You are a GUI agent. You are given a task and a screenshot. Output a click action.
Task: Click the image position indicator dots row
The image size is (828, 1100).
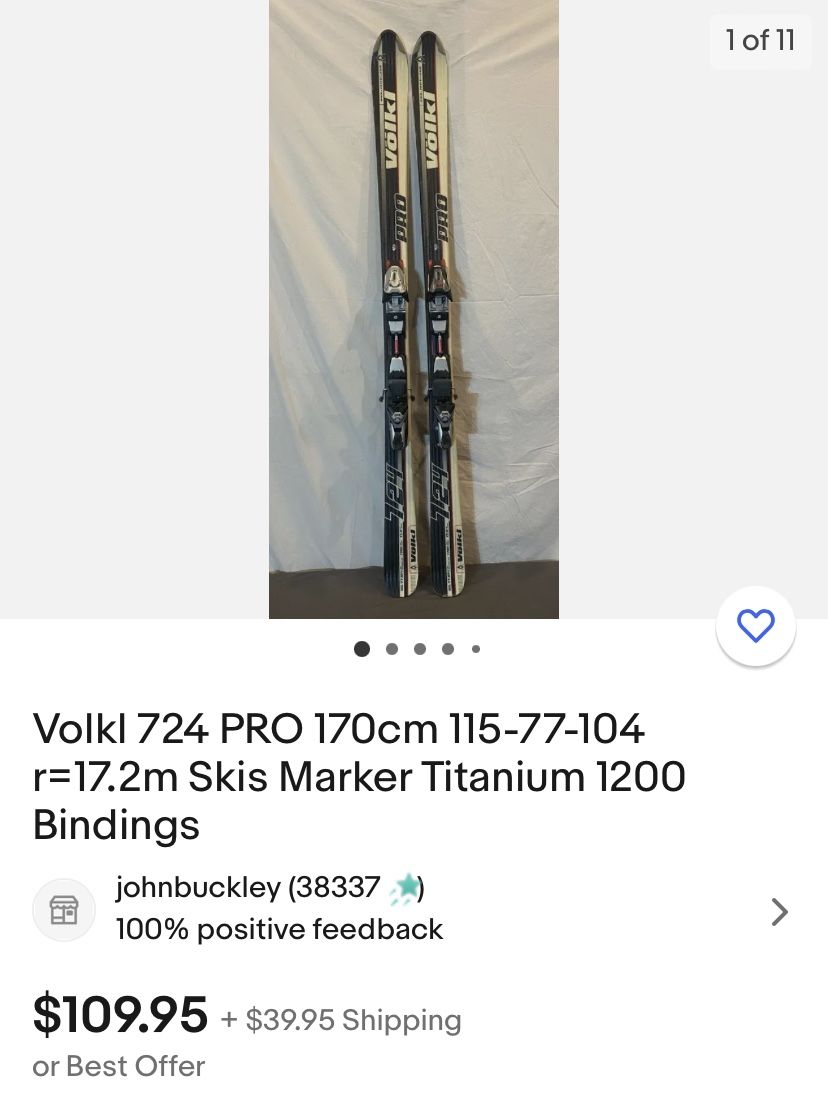pos(419,649)
